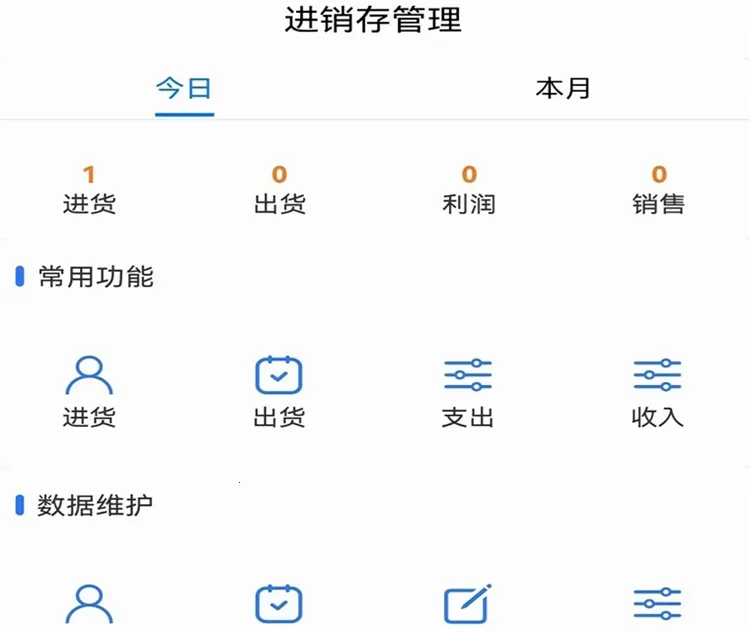The height and width of the screenshot is (632, 750).
Task: Tap the calendar icon under 数据维护
Action: [279, 604]
